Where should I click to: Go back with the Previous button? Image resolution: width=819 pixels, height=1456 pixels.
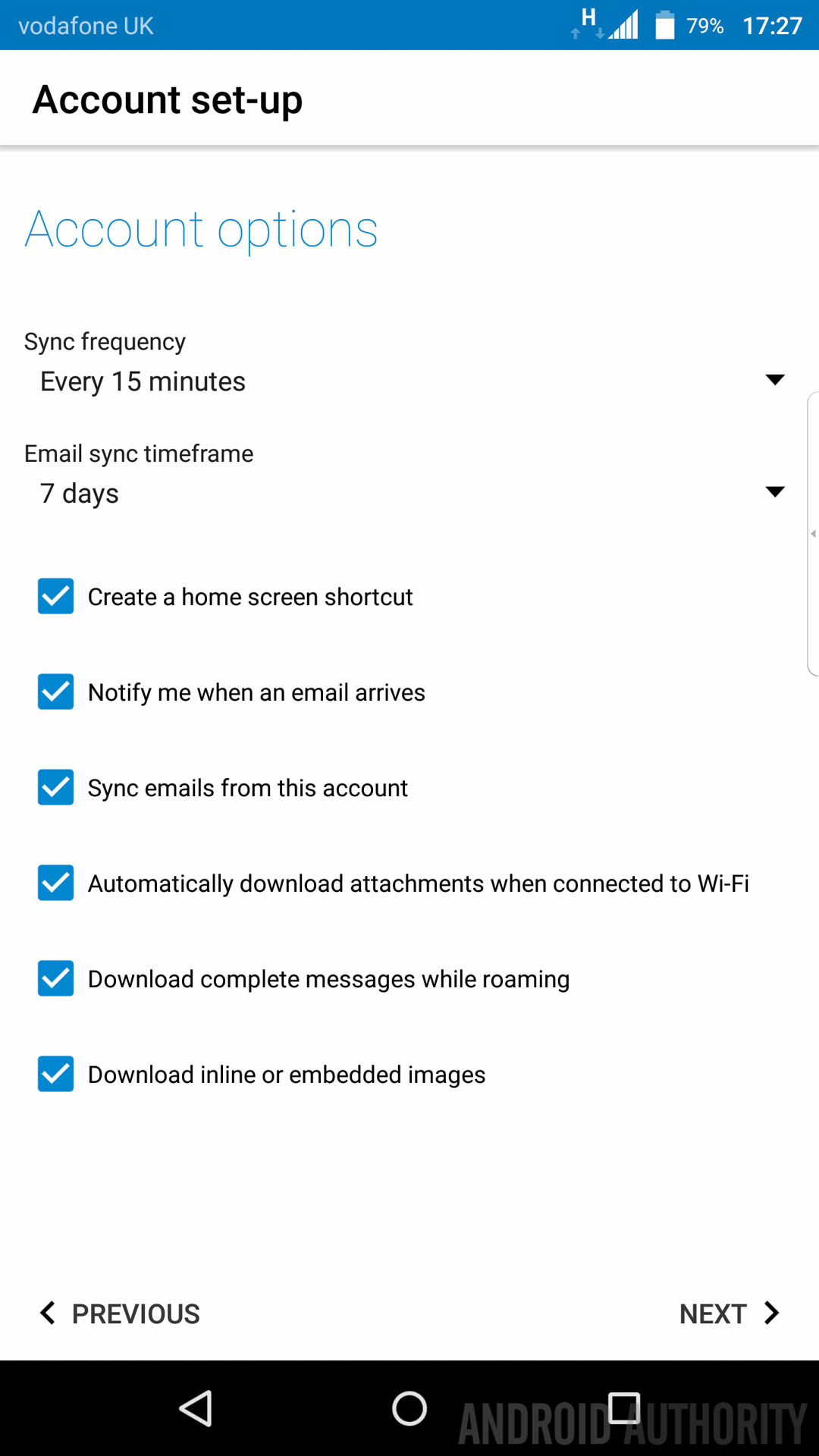pos(120,1313)
